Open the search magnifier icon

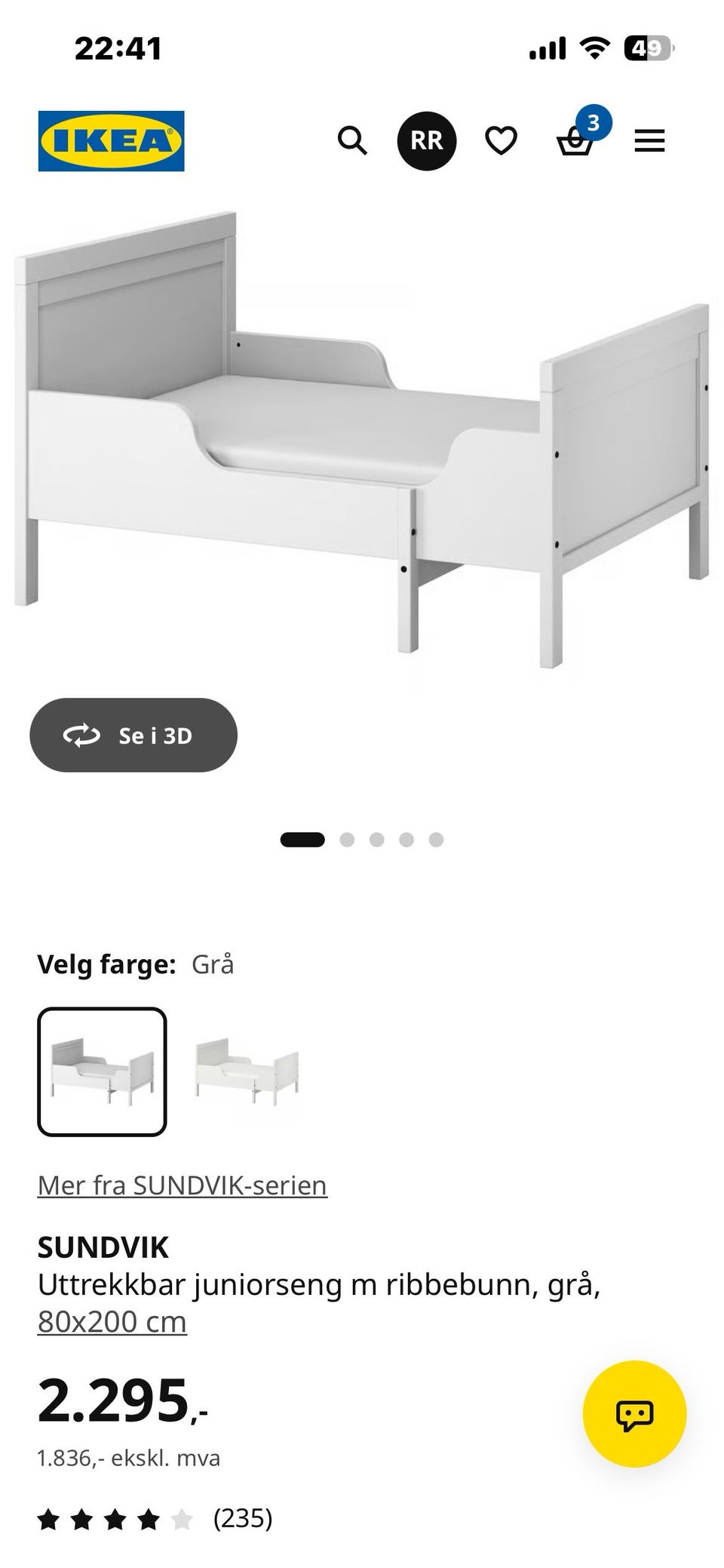351,140
